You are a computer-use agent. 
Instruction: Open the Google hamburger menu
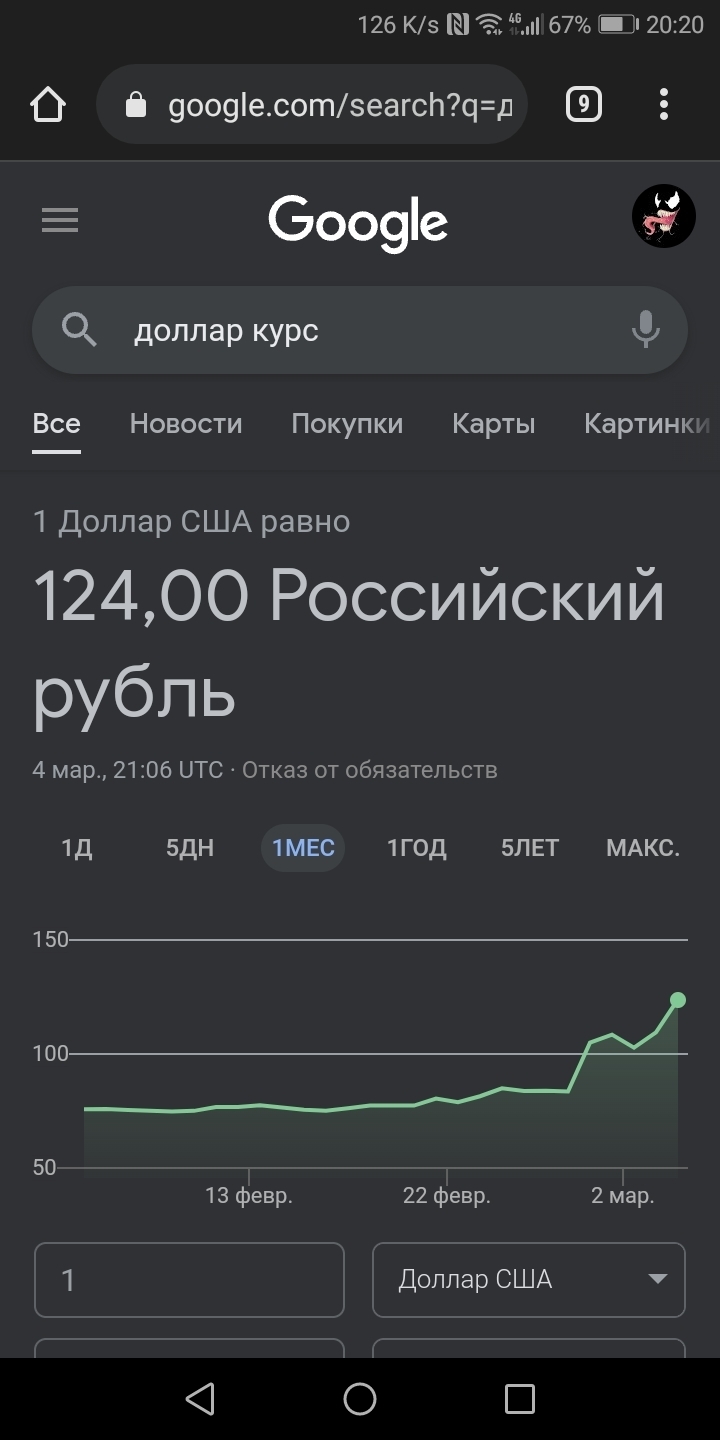[60, 220]
